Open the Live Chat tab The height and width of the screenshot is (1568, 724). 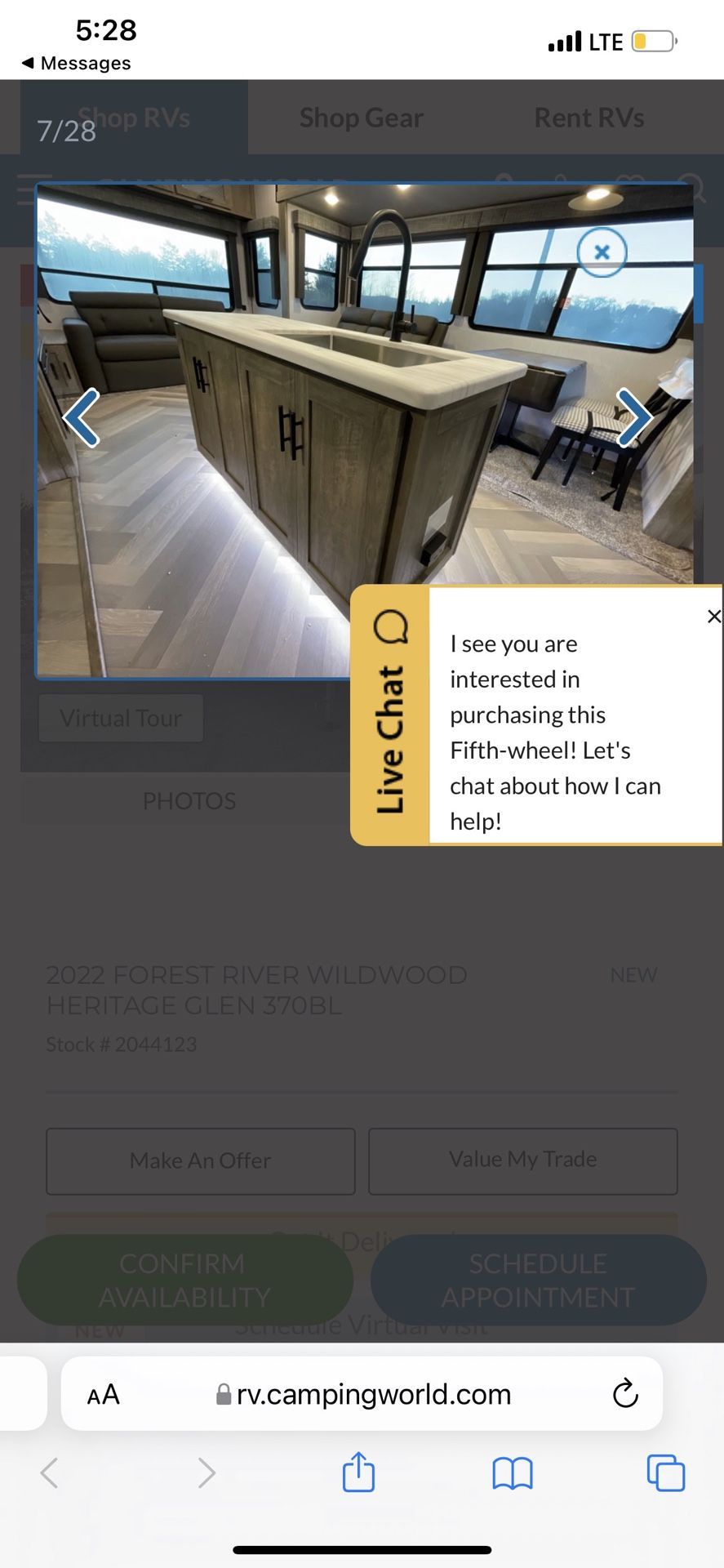click(x=390, y=715)
